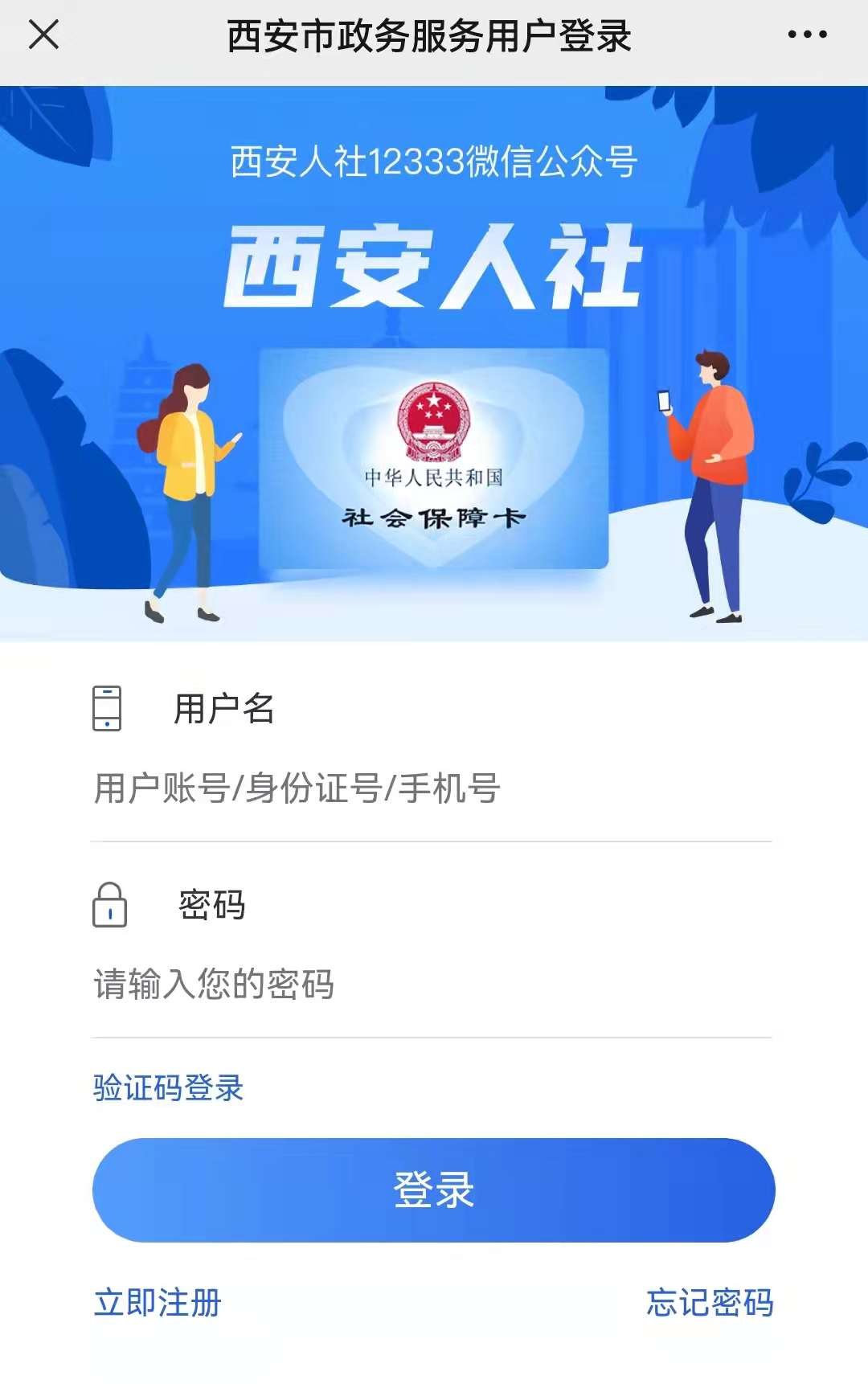Screen dimensions: 868x1384
Task: Open the three-dot overflow menu
Action: 807,35
